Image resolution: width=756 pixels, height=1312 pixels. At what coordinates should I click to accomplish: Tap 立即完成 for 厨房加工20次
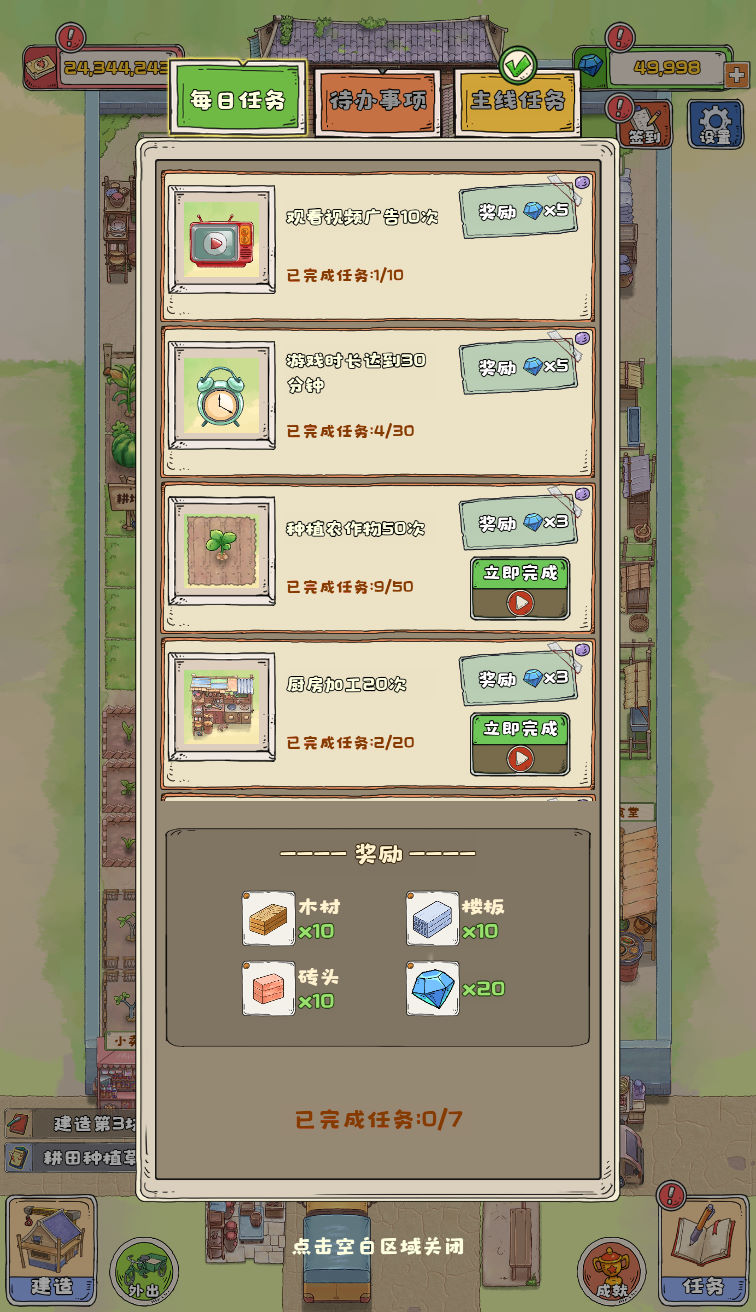tap(520, 745)
